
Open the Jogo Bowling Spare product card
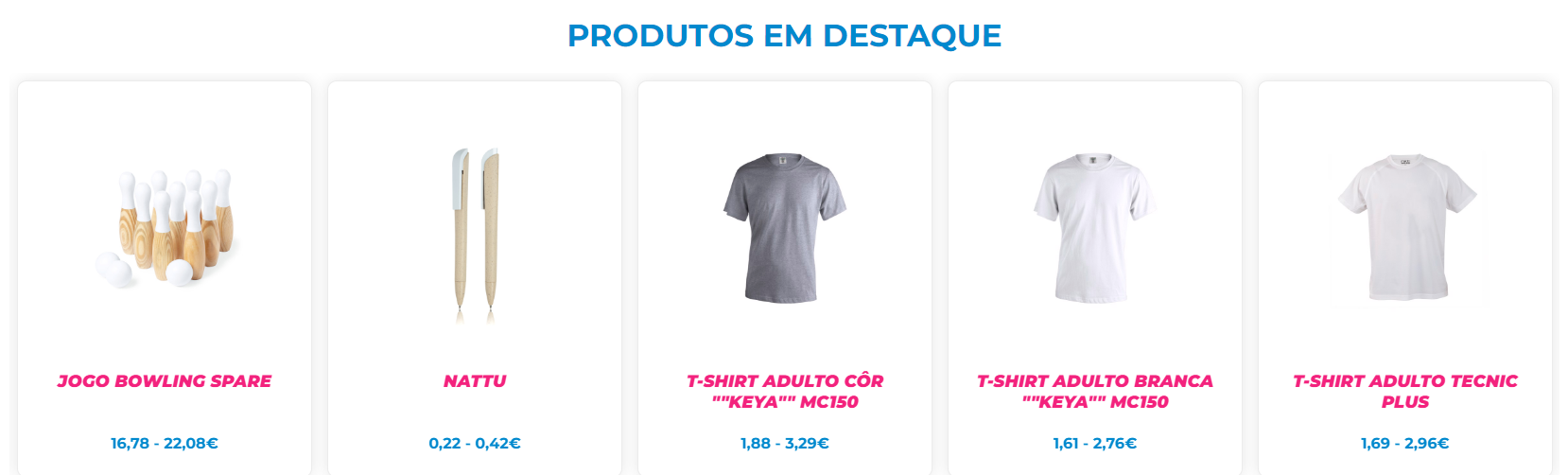point(165,380)
